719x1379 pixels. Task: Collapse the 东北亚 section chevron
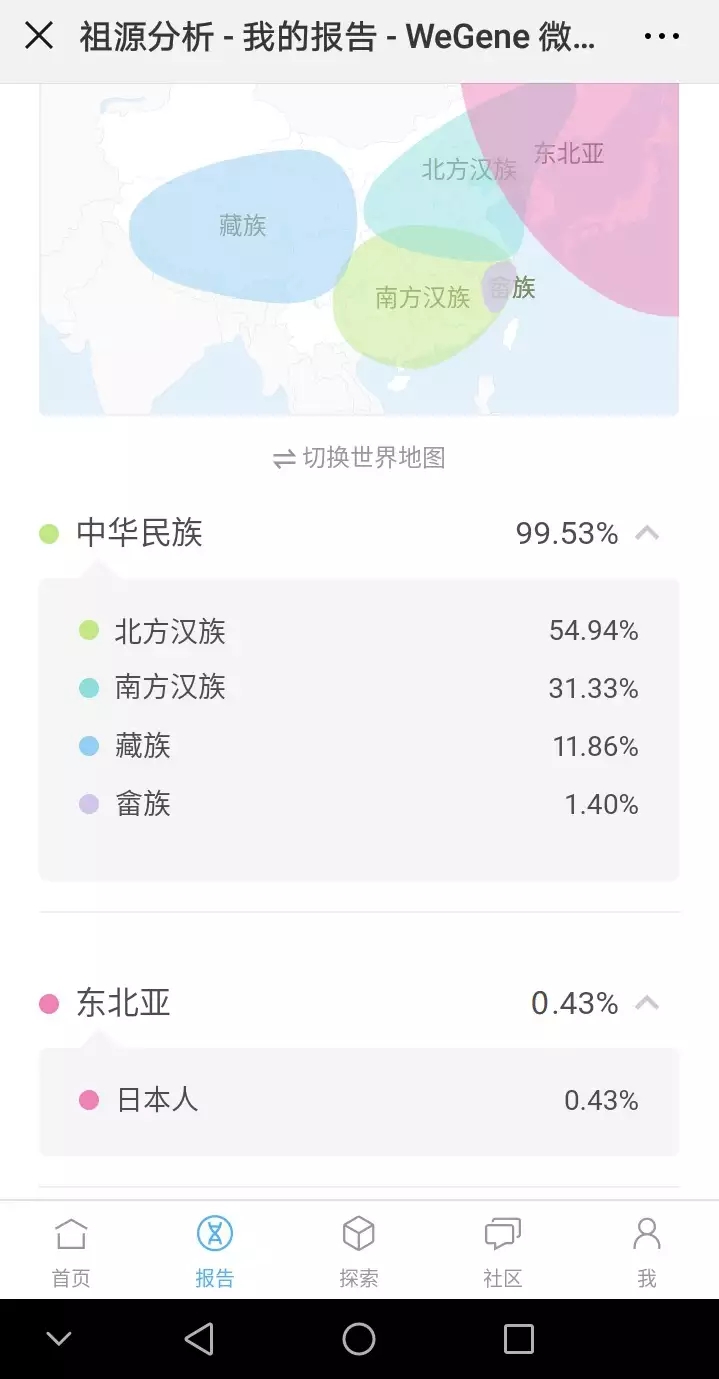click(648, 1003)
